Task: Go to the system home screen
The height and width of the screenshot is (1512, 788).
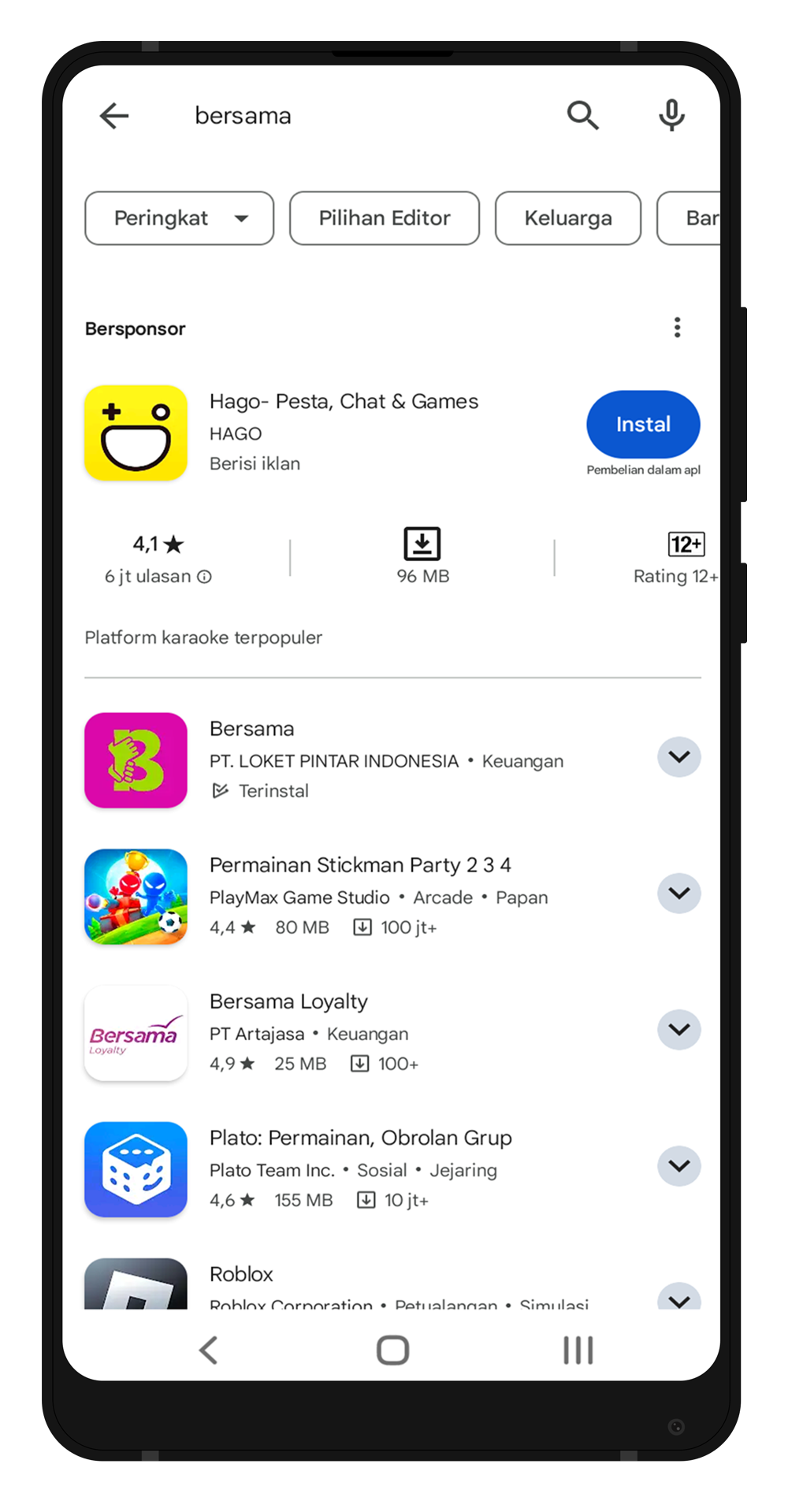Action: point(392,1350)
